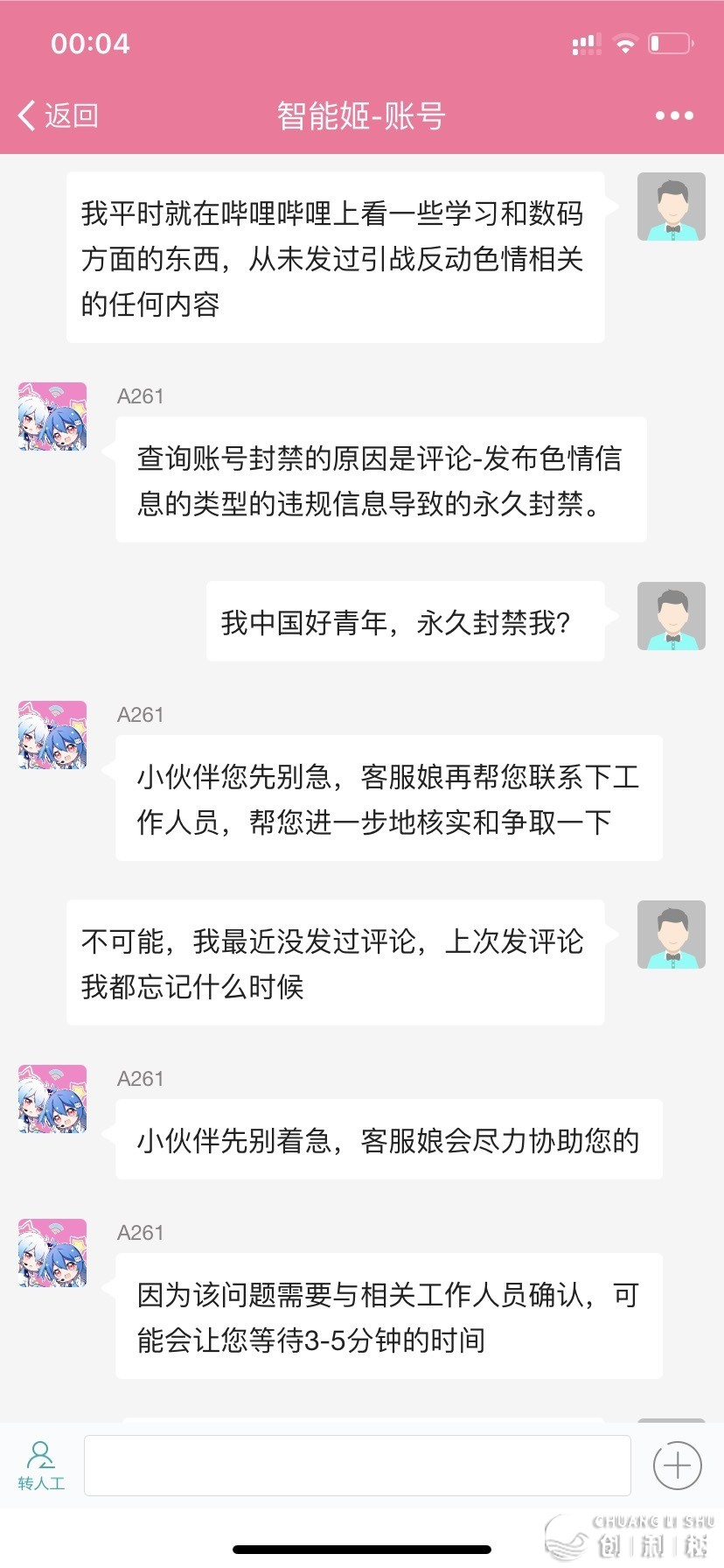Open the plus attachment options

click(x=678, y=1466)
